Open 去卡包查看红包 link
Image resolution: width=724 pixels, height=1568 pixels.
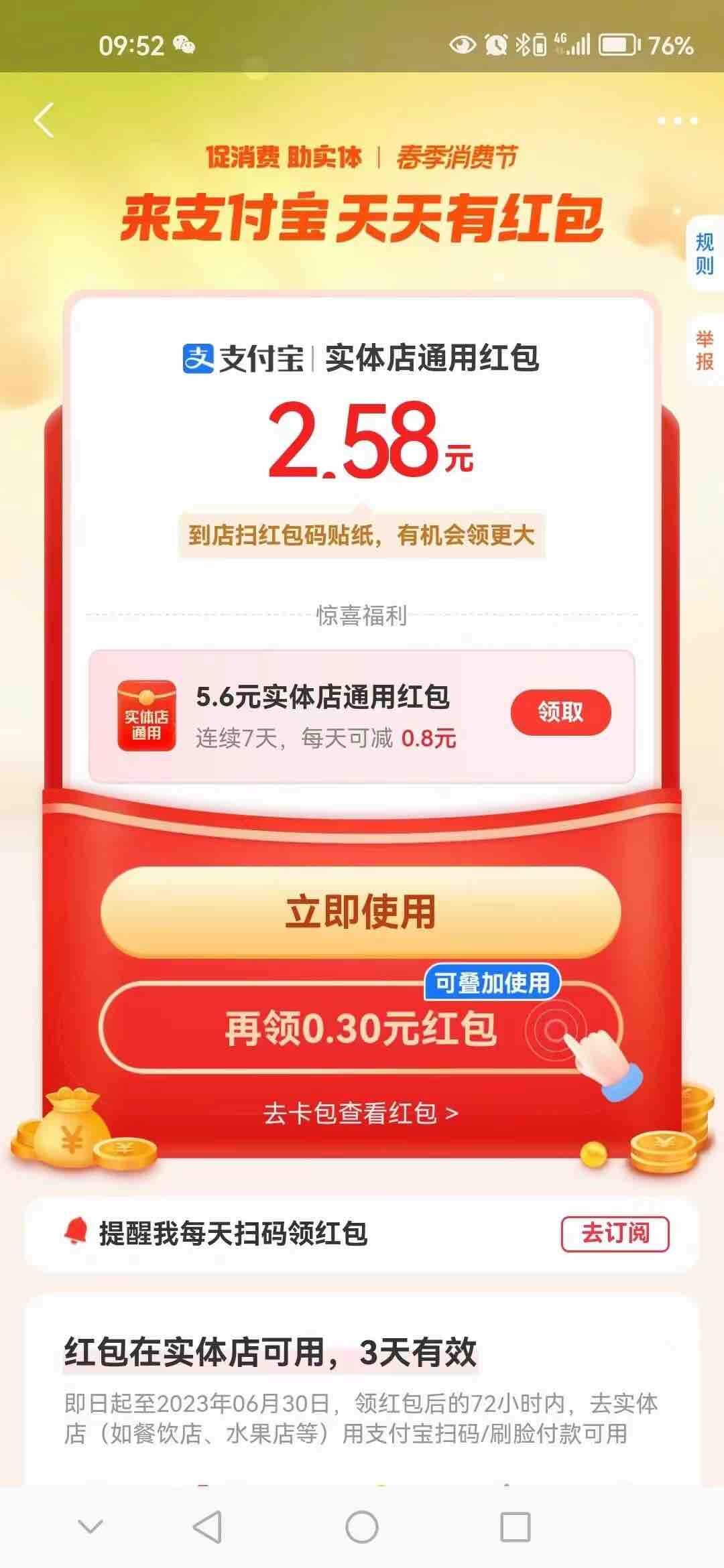point(361,1113)
